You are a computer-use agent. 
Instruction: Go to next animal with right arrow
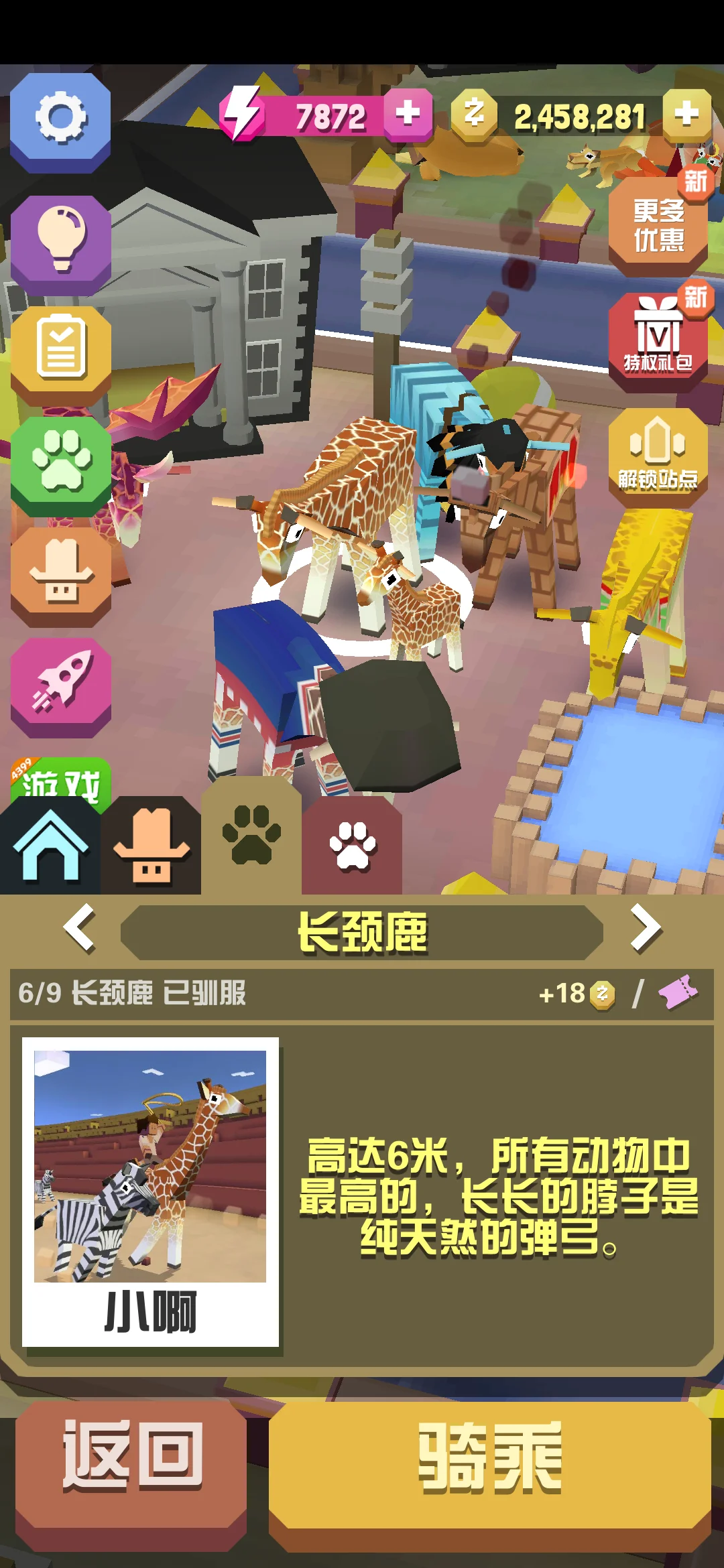646,928
